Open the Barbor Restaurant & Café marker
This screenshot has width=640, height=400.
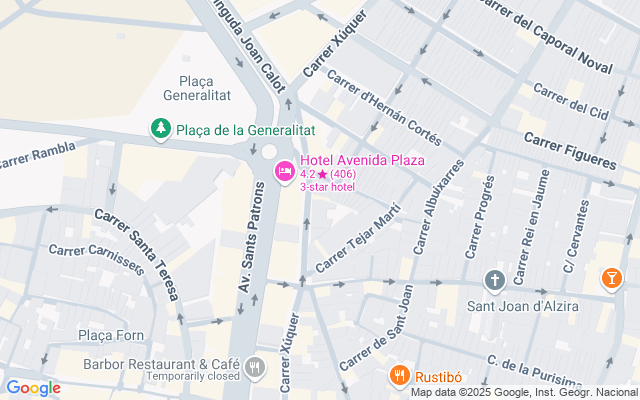(256, 367)
